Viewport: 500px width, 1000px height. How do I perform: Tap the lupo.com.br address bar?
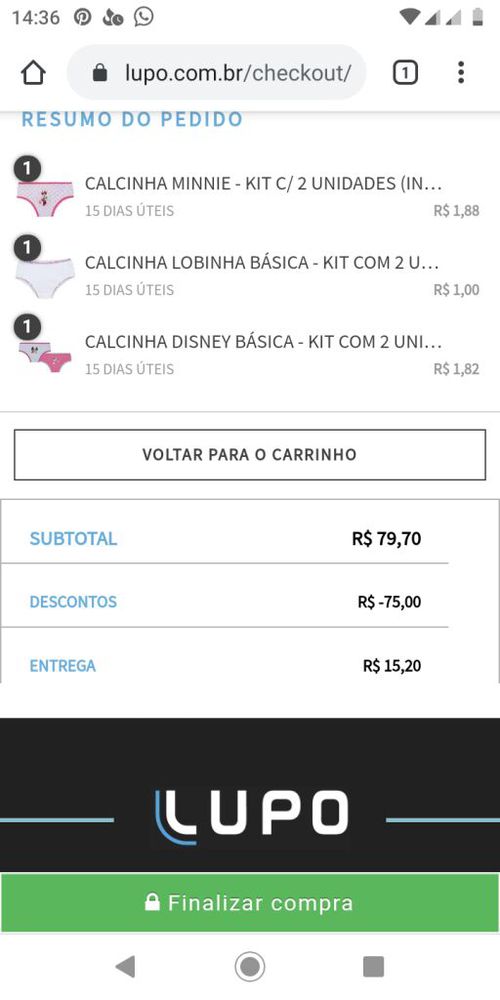click(216, 73)
